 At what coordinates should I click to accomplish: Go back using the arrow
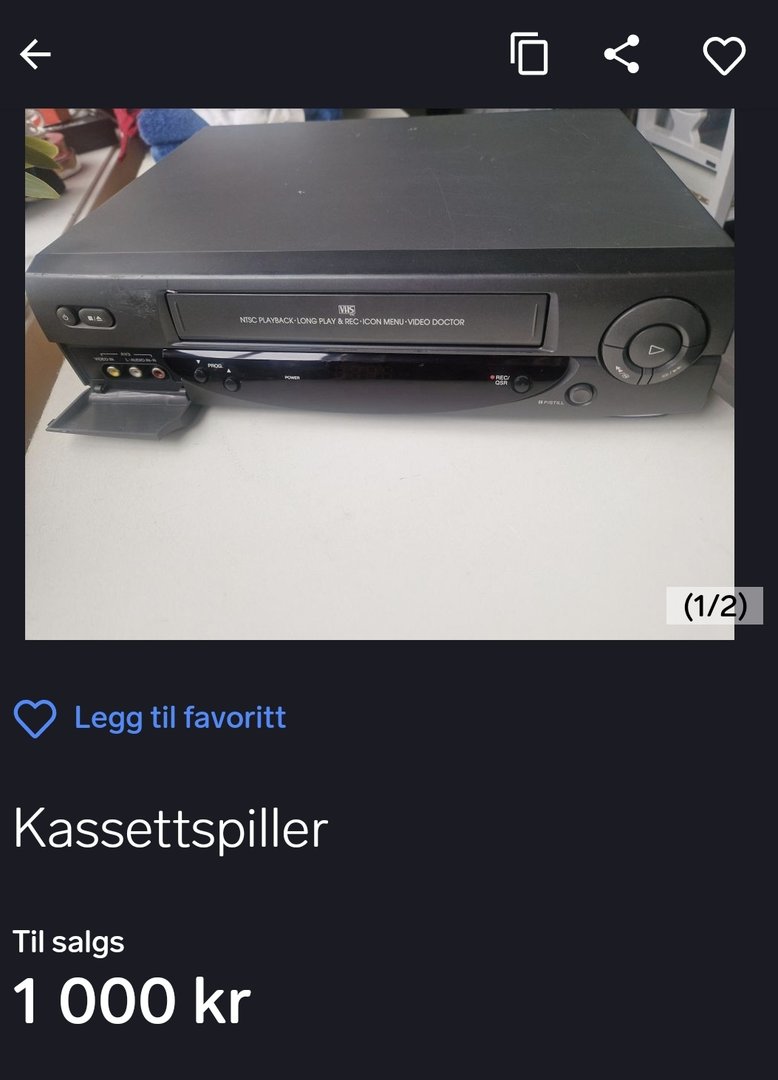tap(35, 54)
